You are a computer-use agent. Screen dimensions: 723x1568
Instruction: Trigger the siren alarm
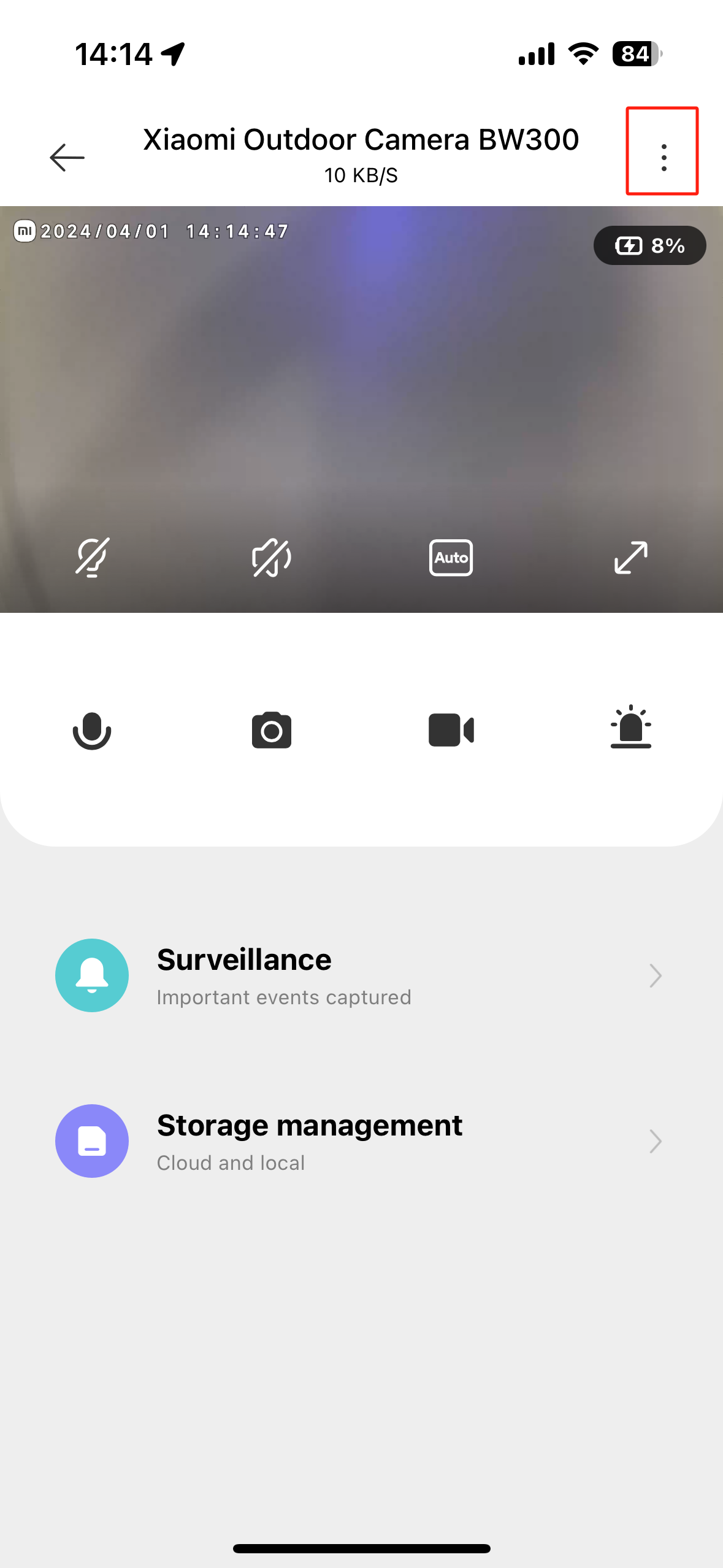click(x=630, y=728)
